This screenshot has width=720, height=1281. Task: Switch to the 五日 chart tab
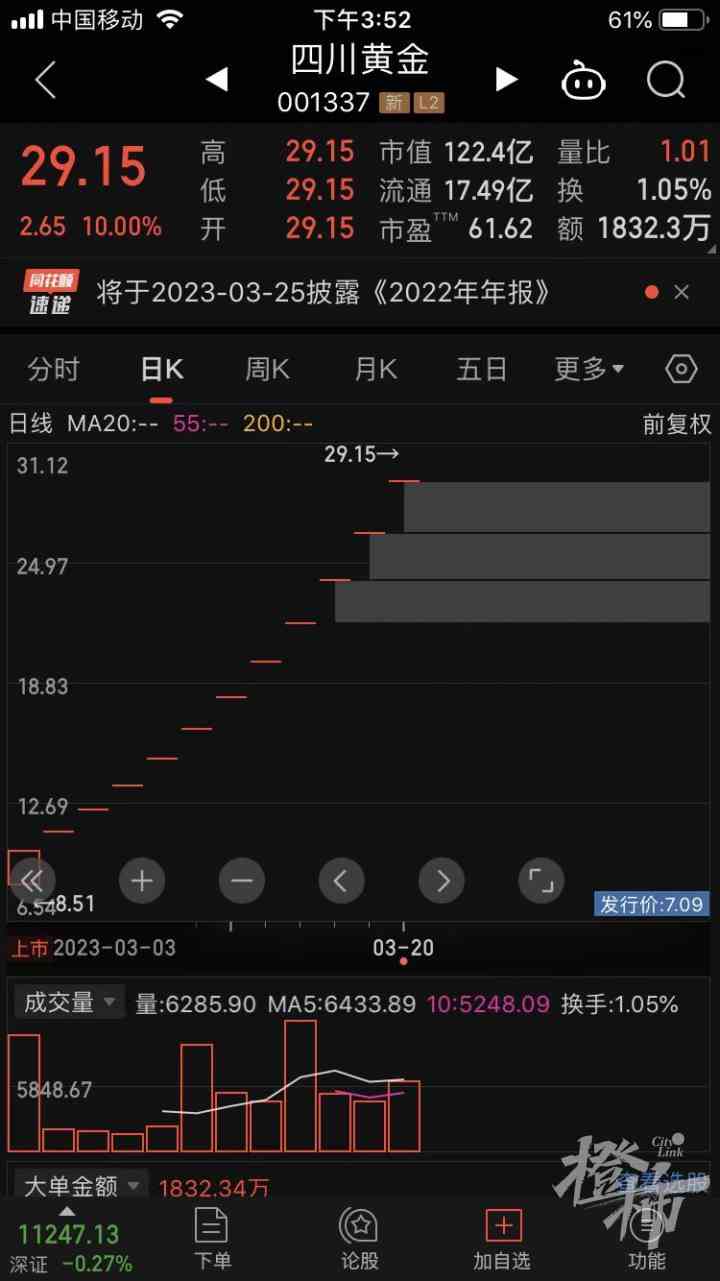coord(482,369)
